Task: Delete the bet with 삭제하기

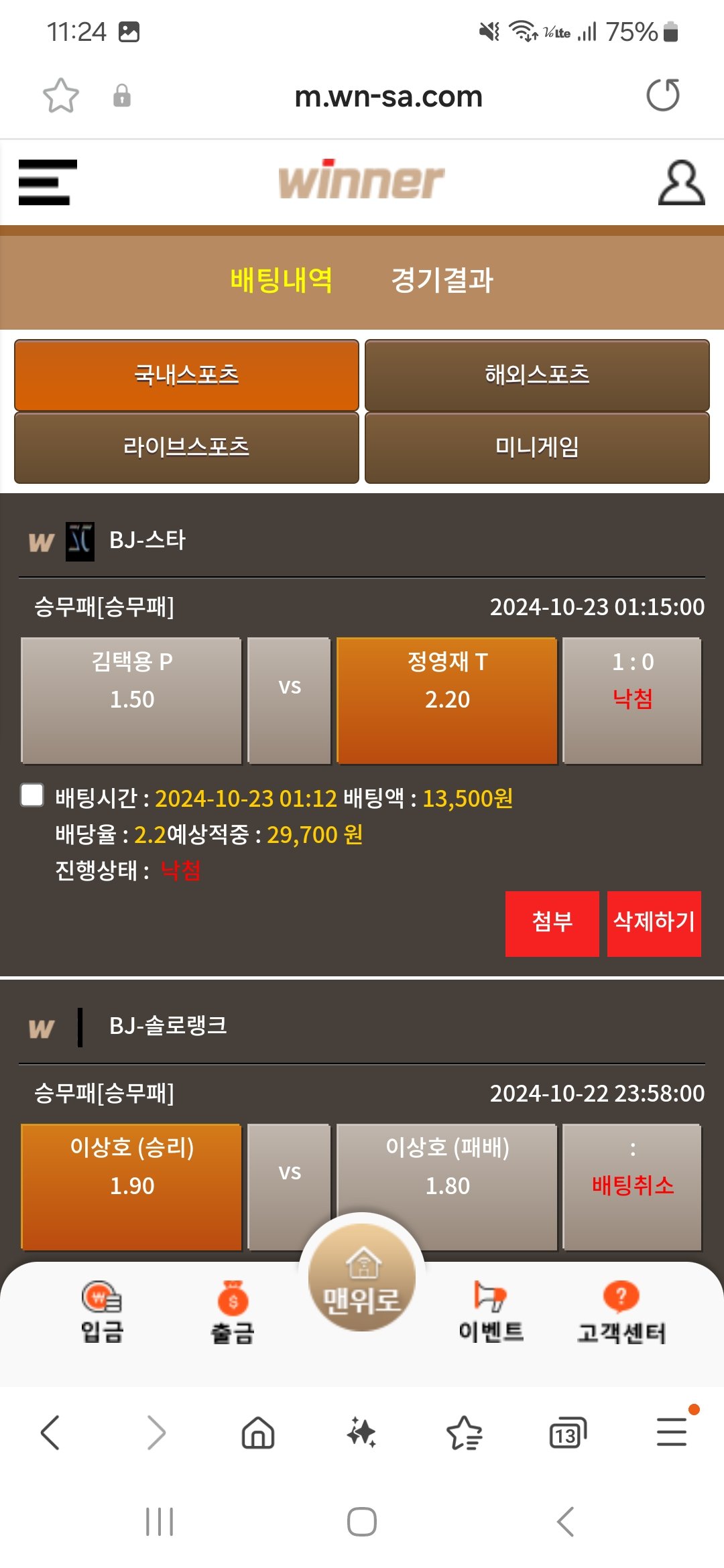Action: 654,923
